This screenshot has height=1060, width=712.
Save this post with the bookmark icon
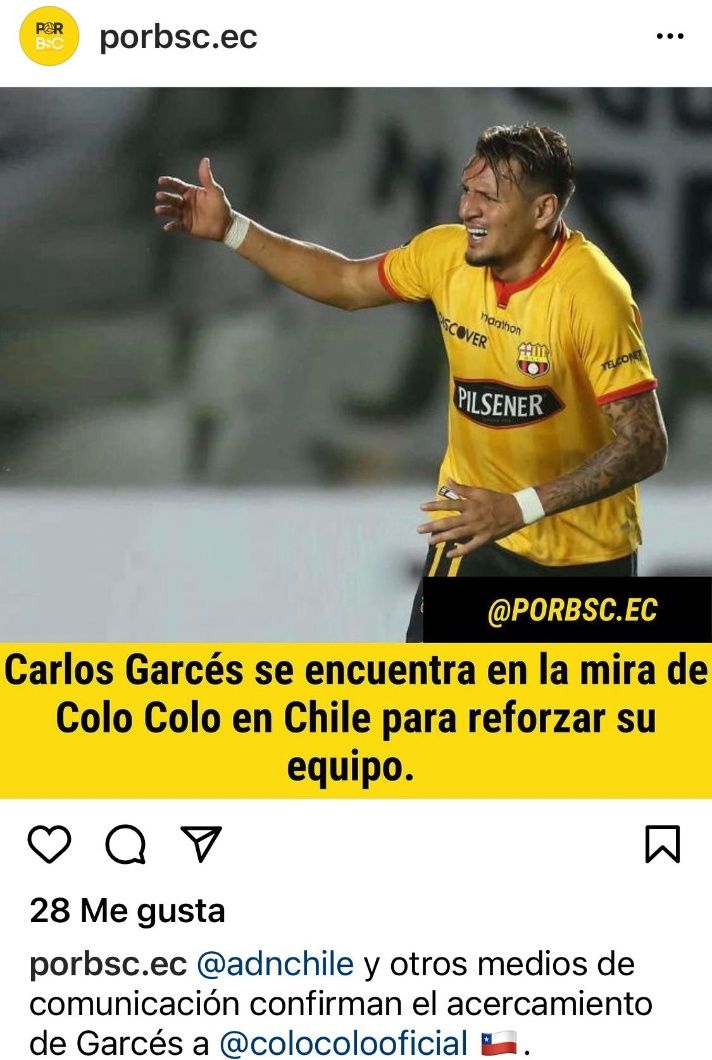pyautogui.click(x=662, y=844)
